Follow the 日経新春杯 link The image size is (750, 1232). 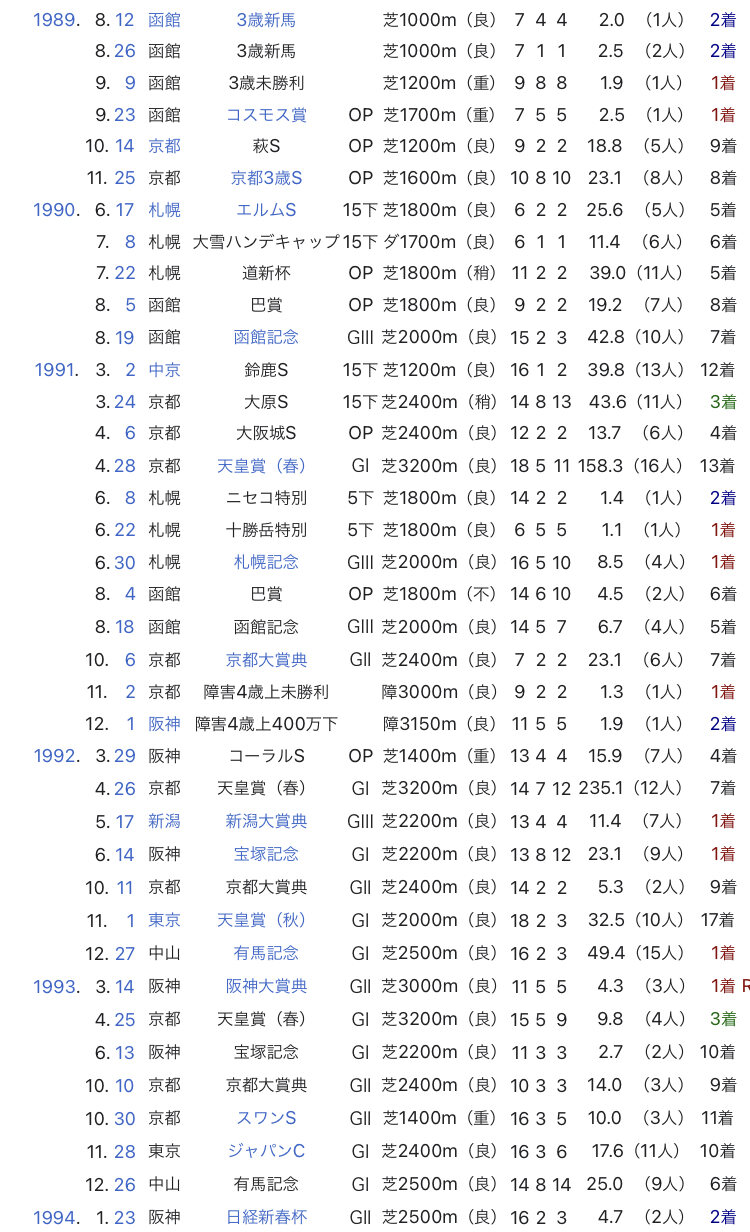click(266, 1217)
